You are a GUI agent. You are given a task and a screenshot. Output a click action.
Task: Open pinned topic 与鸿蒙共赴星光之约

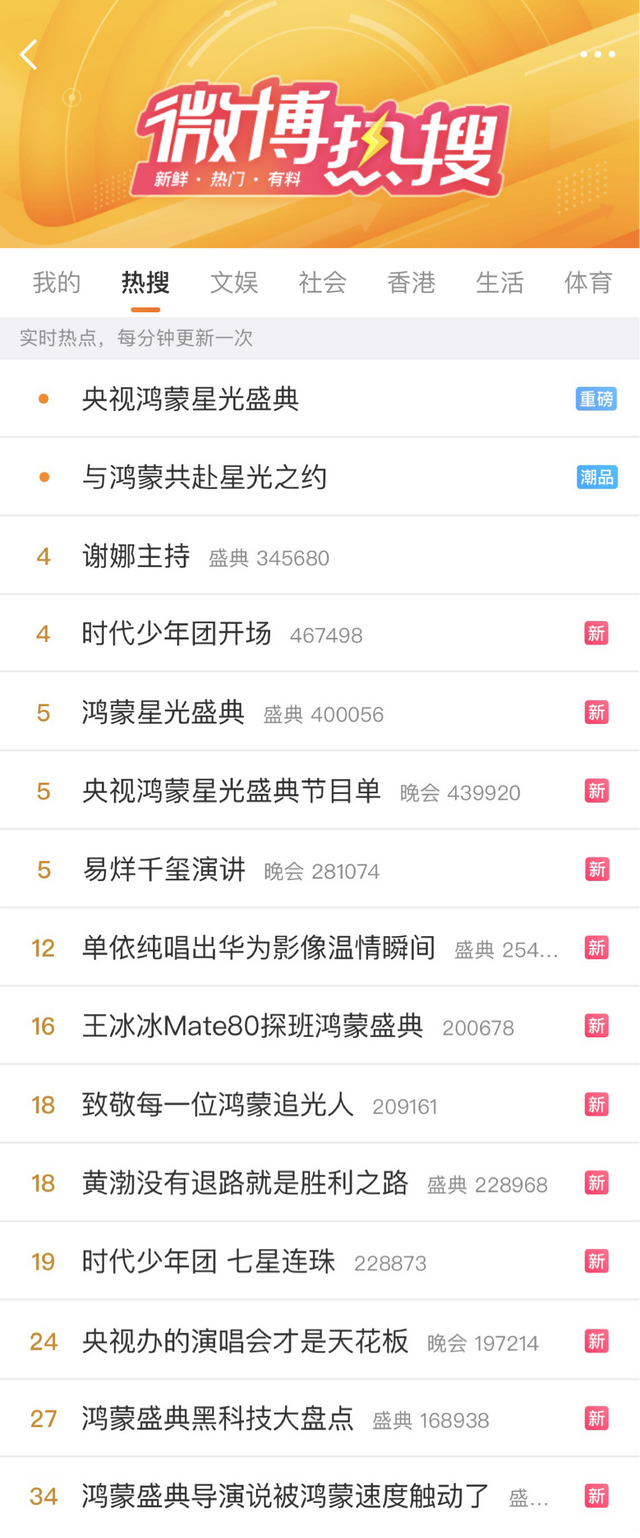[204, 477]
